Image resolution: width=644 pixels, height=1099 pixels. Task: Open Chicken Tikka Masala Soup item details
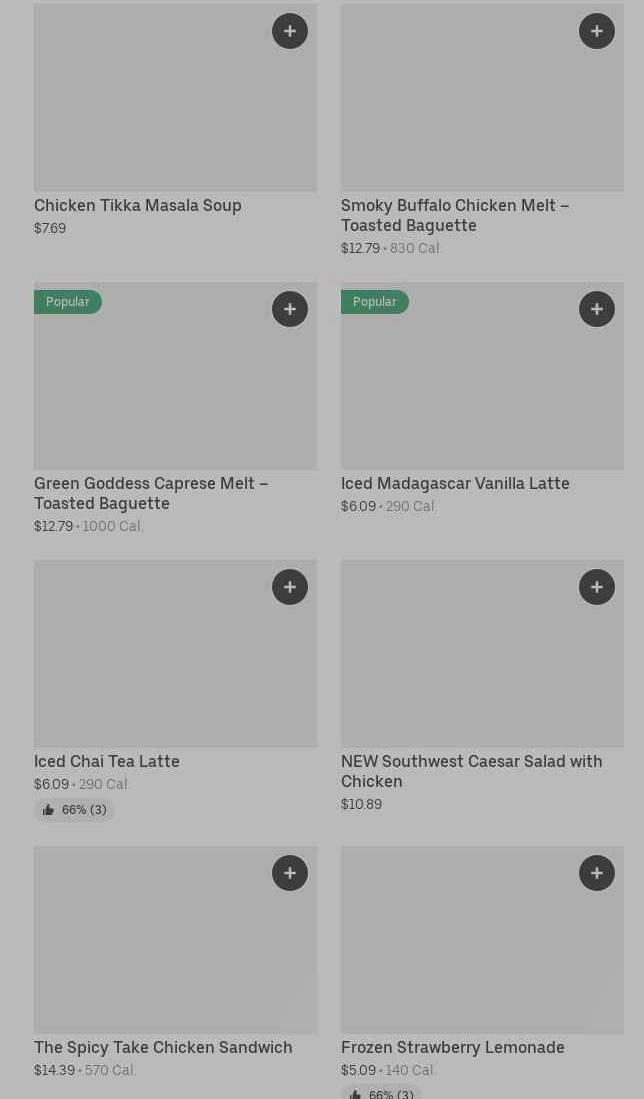138,205
